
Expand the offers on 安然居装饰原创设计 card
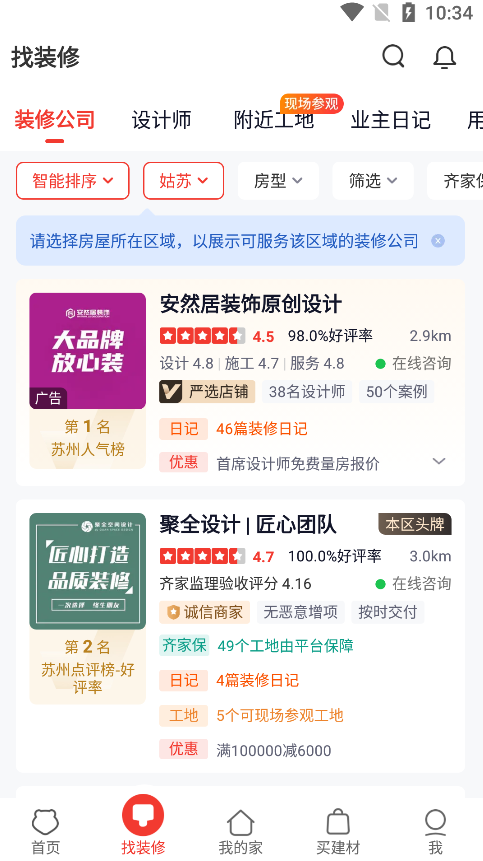[439, 462]
